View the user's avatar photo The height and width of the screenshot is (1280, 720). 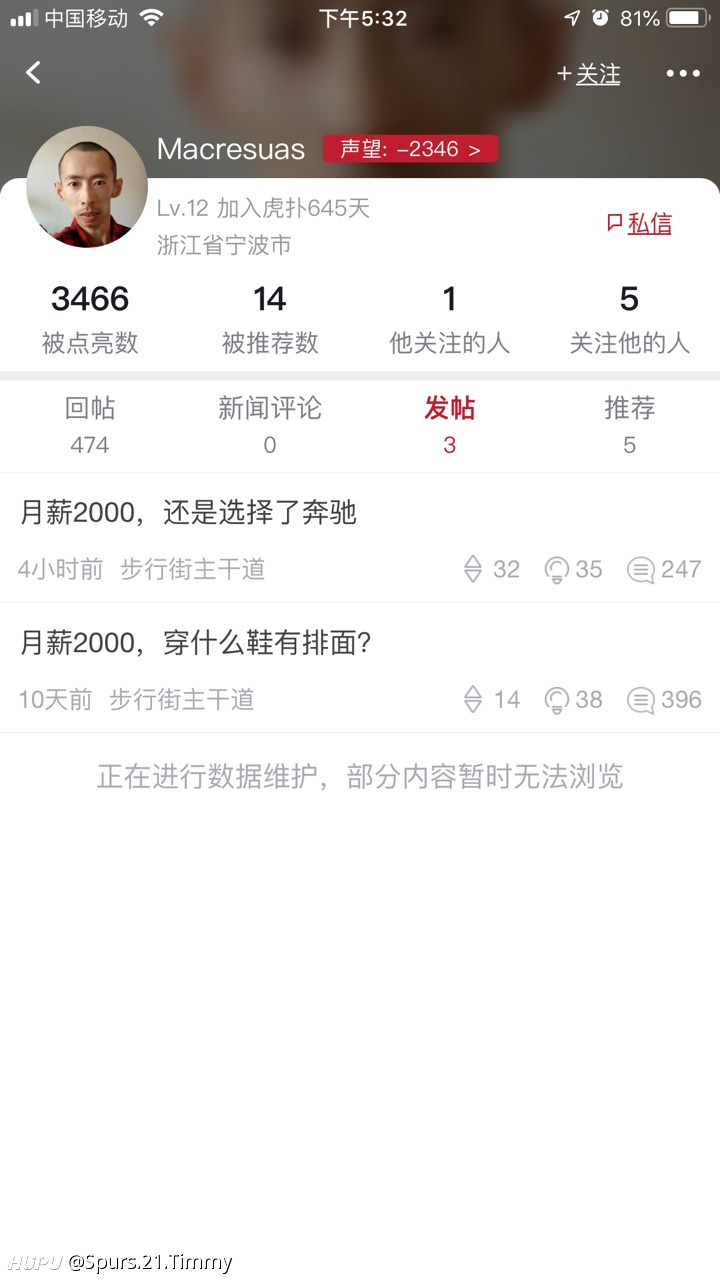coord(87,187)
